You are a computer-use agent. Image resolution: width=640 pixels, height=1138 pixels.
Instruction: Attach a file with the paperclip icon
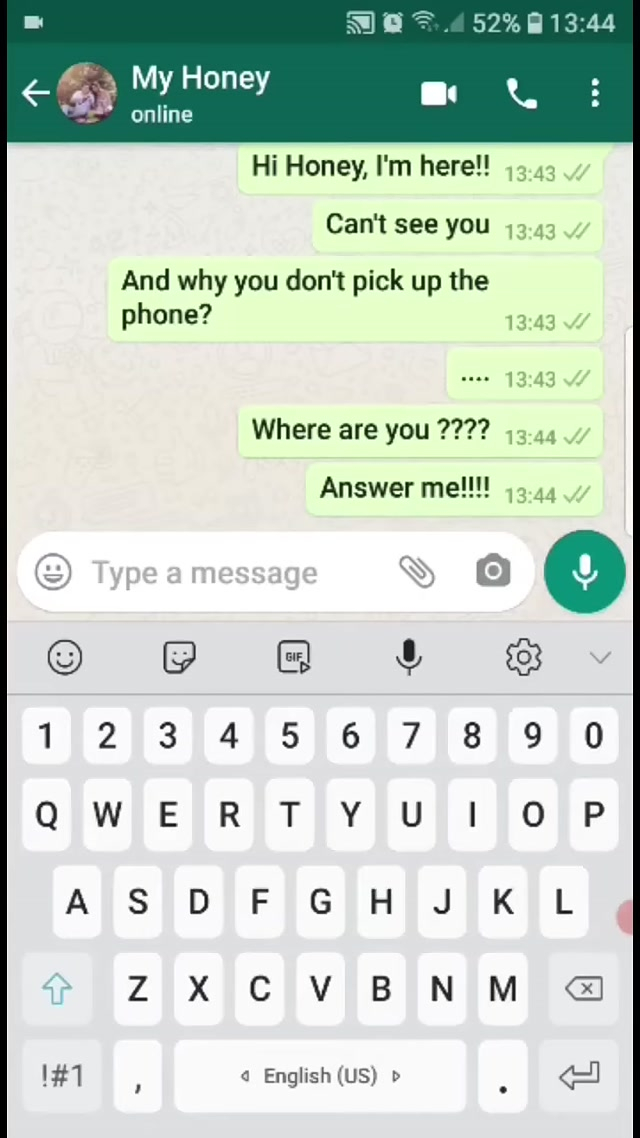click(417, 572)
